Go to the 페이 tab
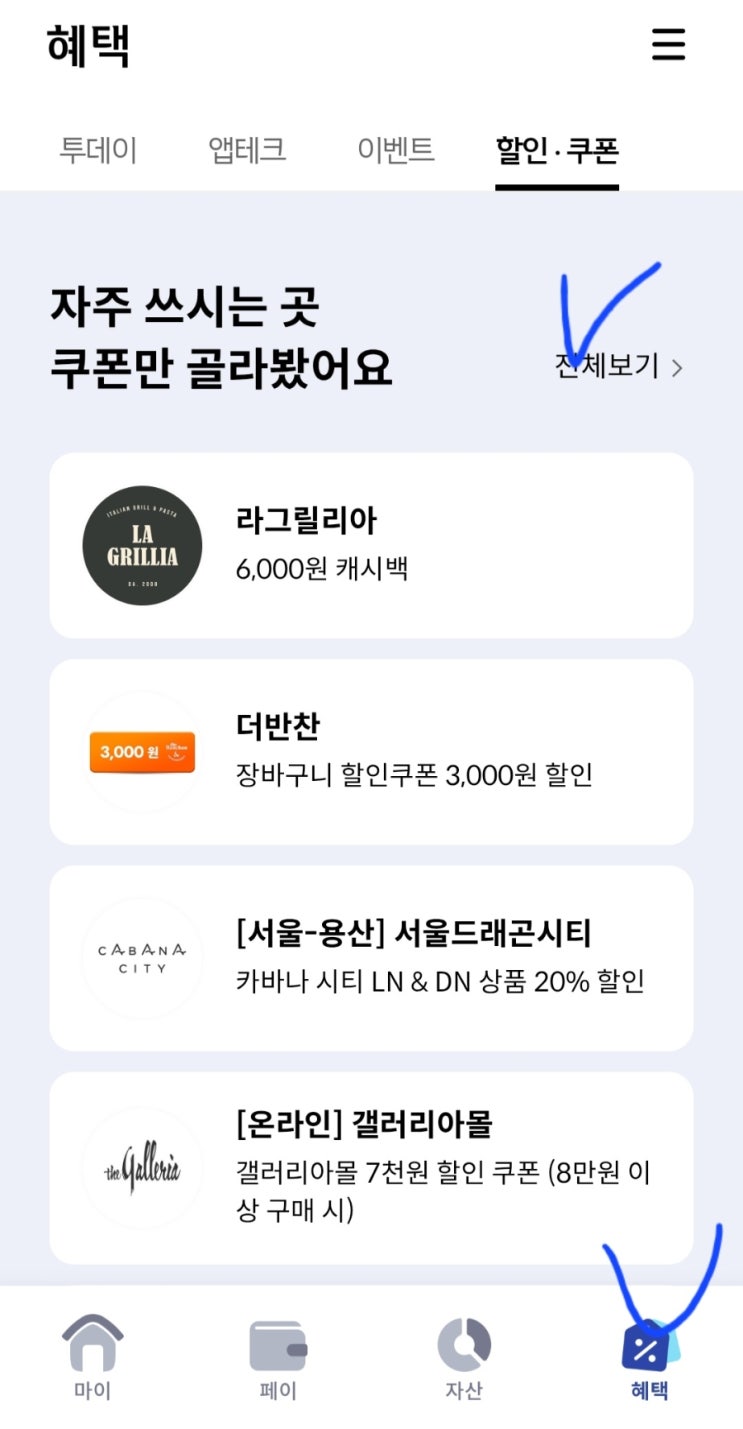The image size is (743, 1429). coord(278,1356)
